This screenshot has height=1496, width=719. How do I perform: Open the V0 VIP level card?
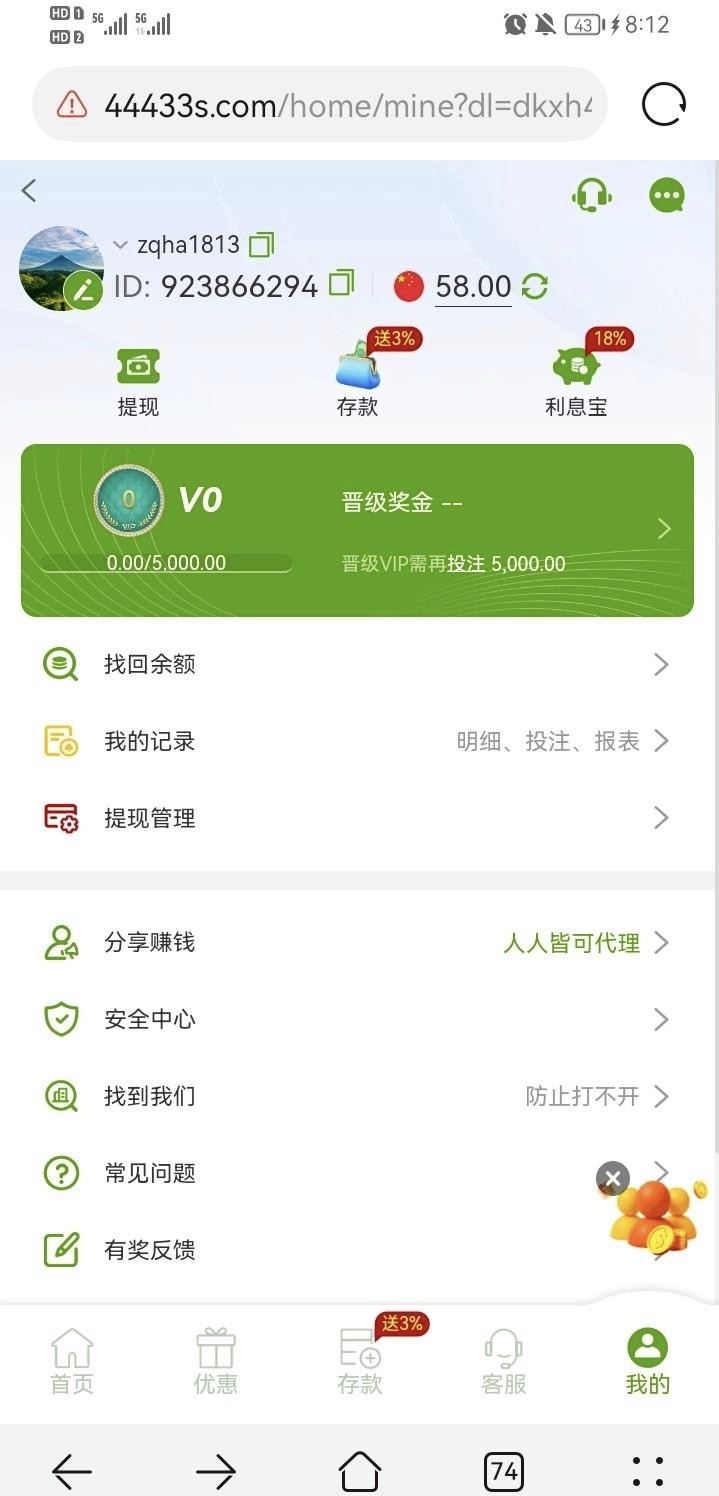[357, 530]
